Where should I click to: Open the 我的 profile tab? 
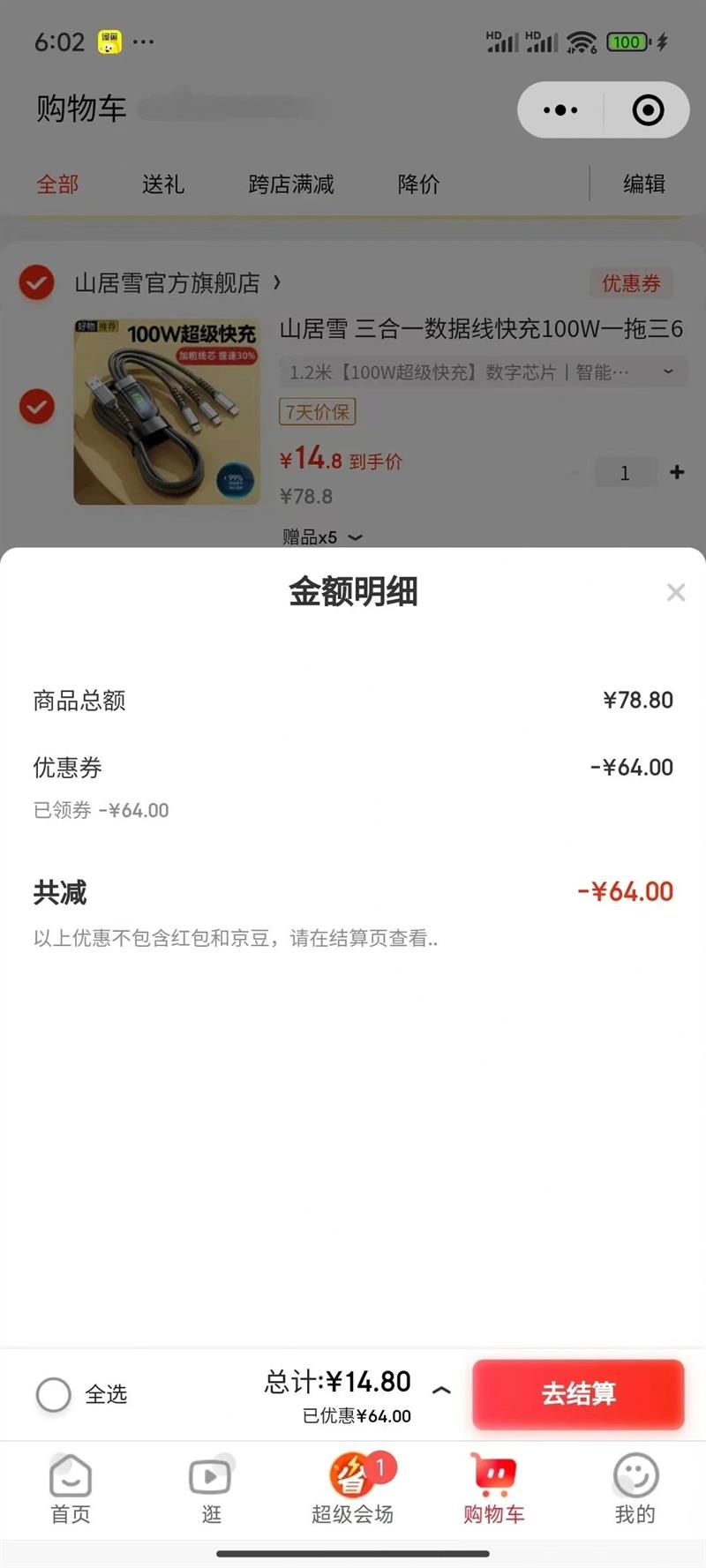pyautogui.click(x=635, y=1489)
